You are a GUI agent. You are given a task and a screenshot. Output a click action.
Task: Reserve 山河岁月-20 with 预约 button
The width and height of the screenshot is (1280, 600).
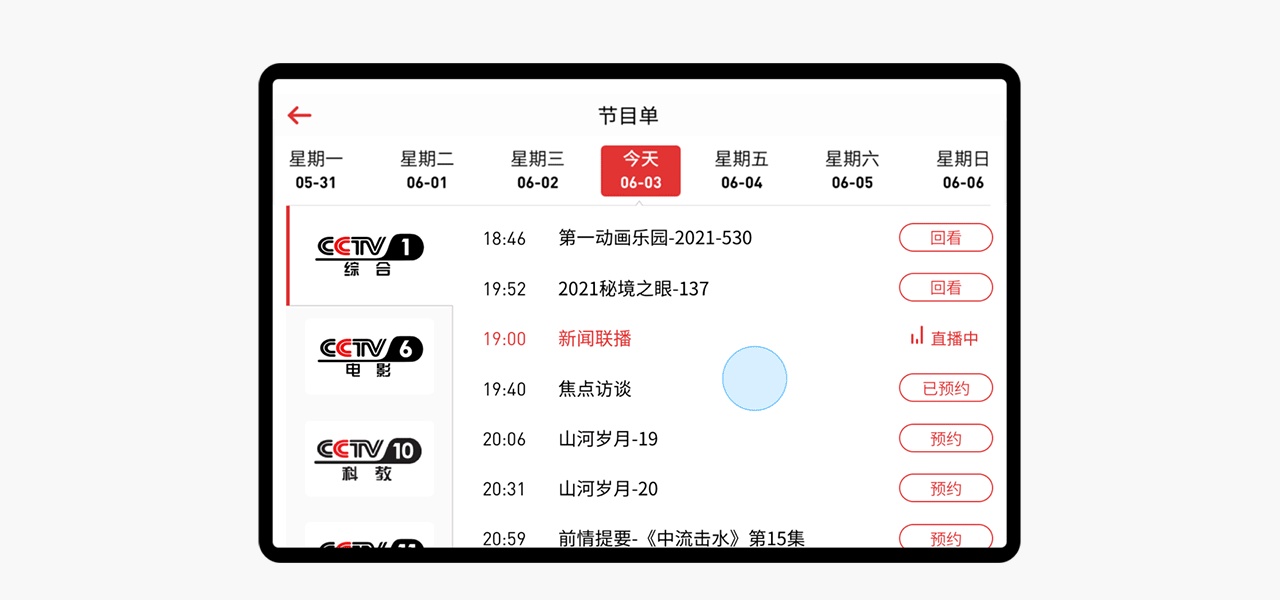point(945,488)
